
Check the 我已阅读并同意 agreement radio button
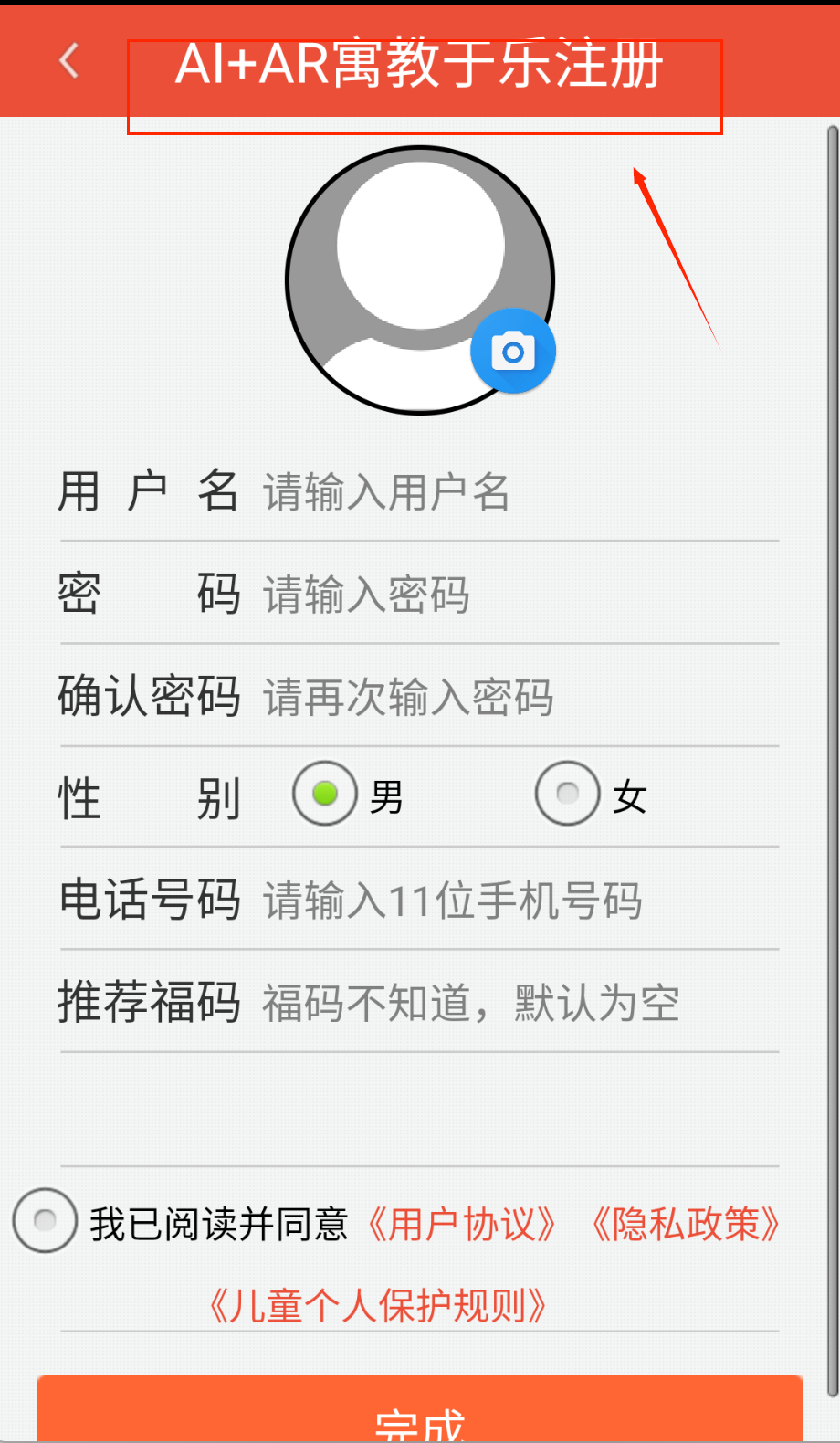[x=45, y=1220]
